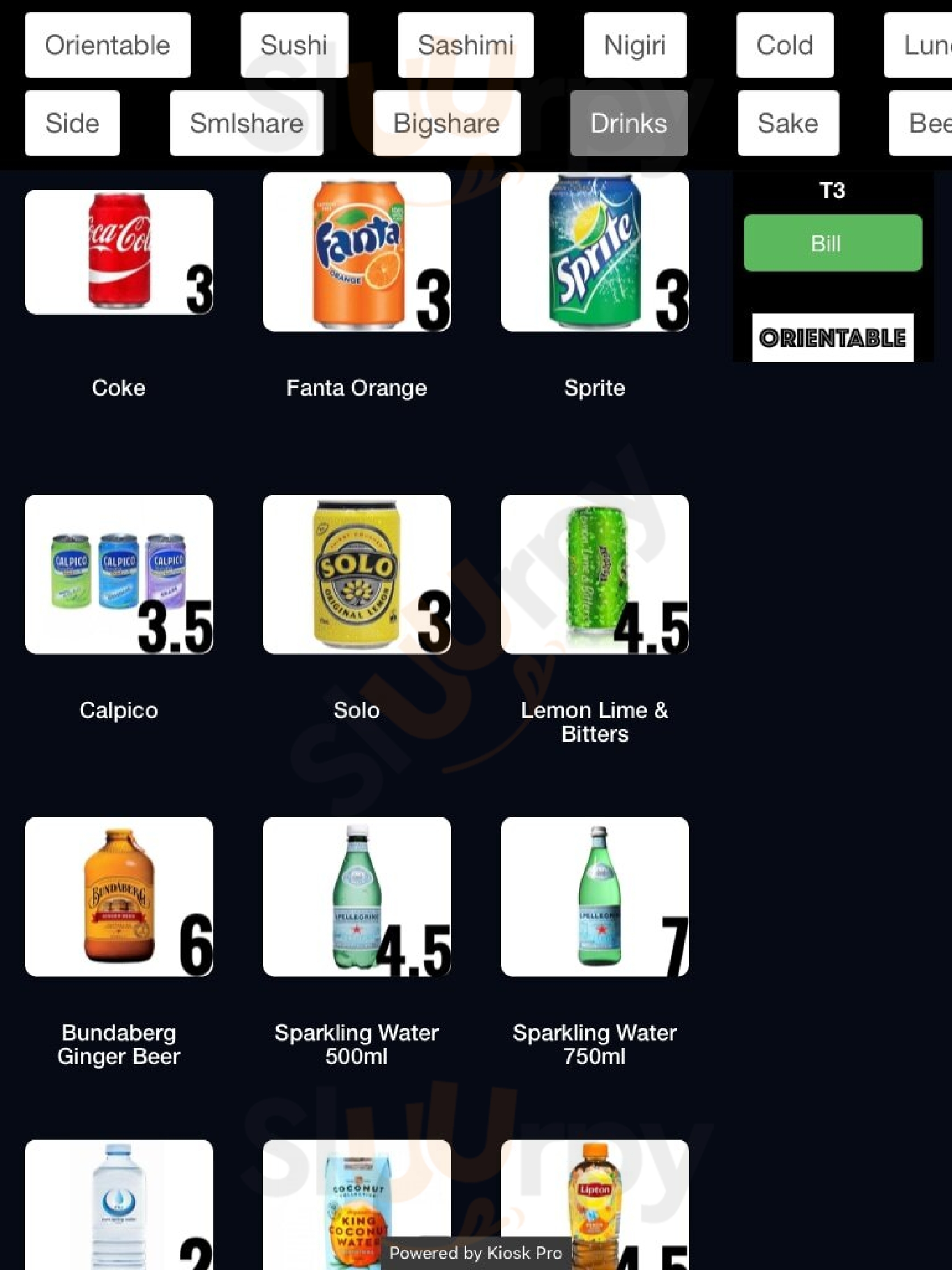
Task: Select the Nigiri category
Action: click(635, 46)
